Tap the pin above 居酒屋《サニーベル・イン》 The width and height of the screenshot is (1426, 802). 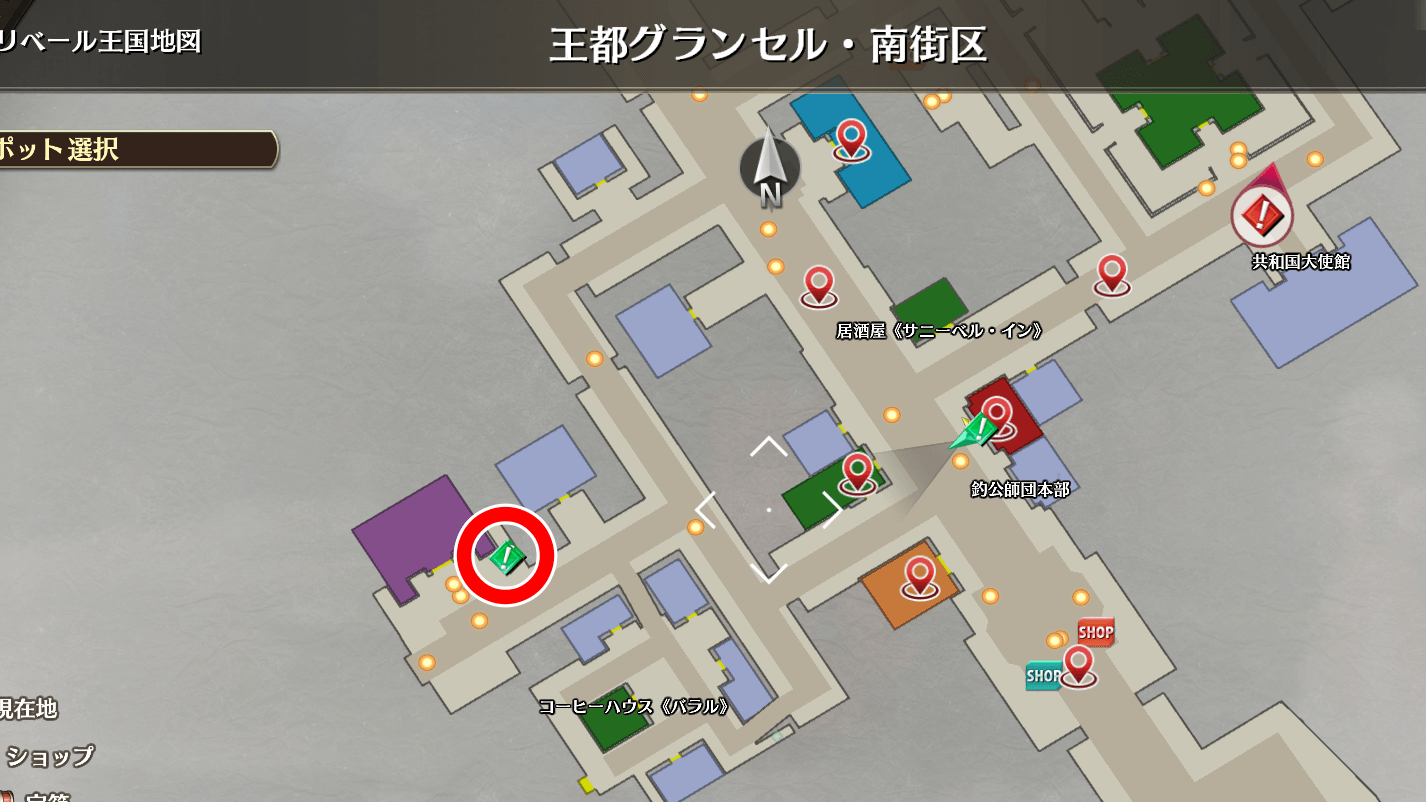click(818, 284)
